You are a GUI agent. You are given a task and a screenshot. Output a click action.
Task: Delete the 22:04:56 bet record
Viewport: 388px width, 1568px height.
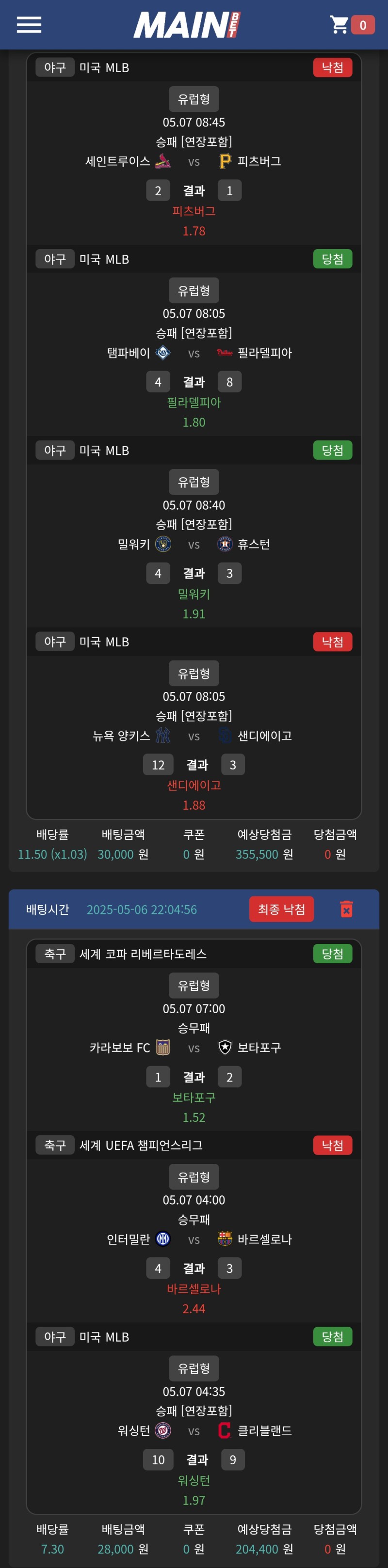[x=346, y=909]
